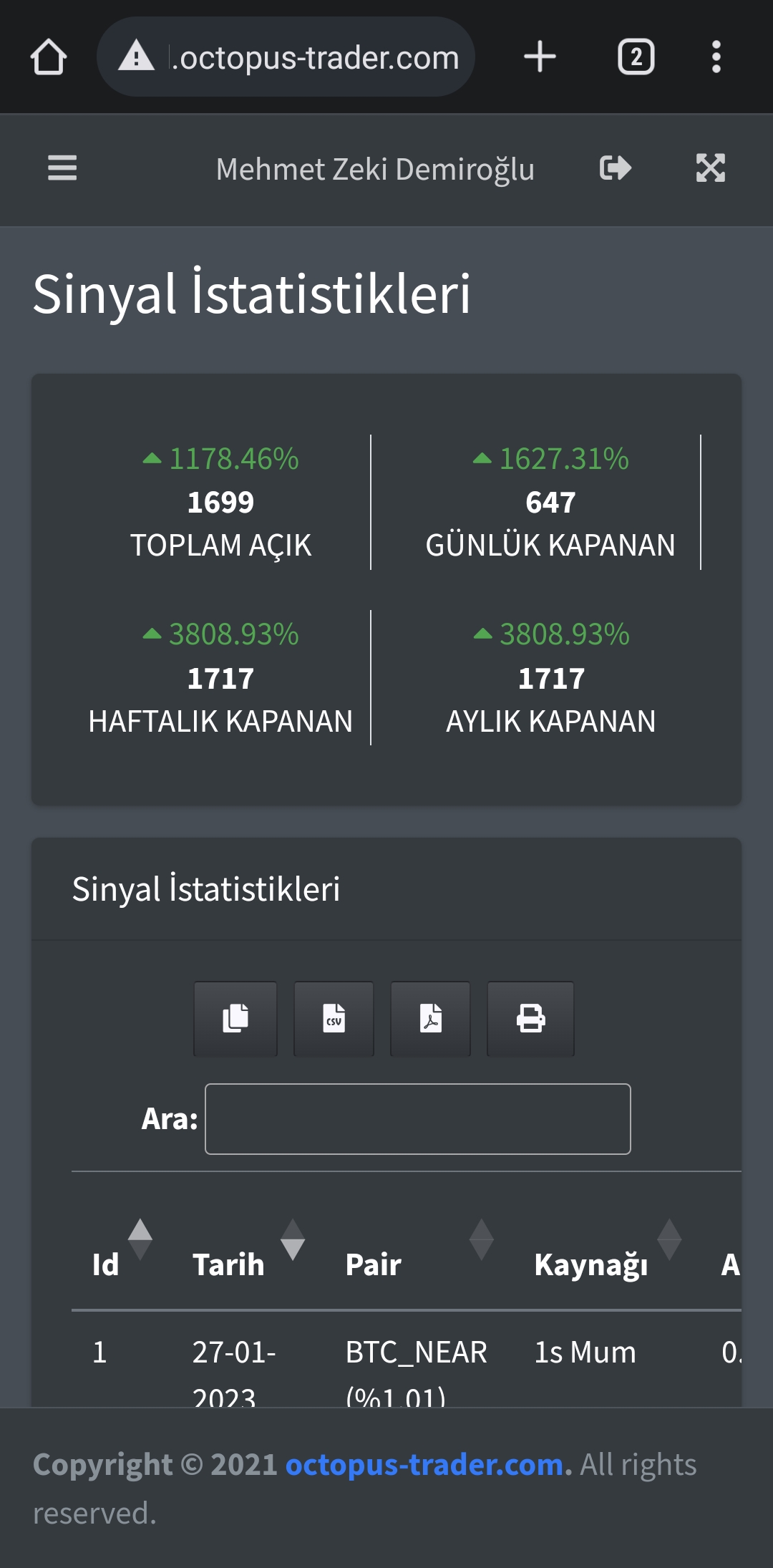Log out with the exit arrow icon

point(616,169)
